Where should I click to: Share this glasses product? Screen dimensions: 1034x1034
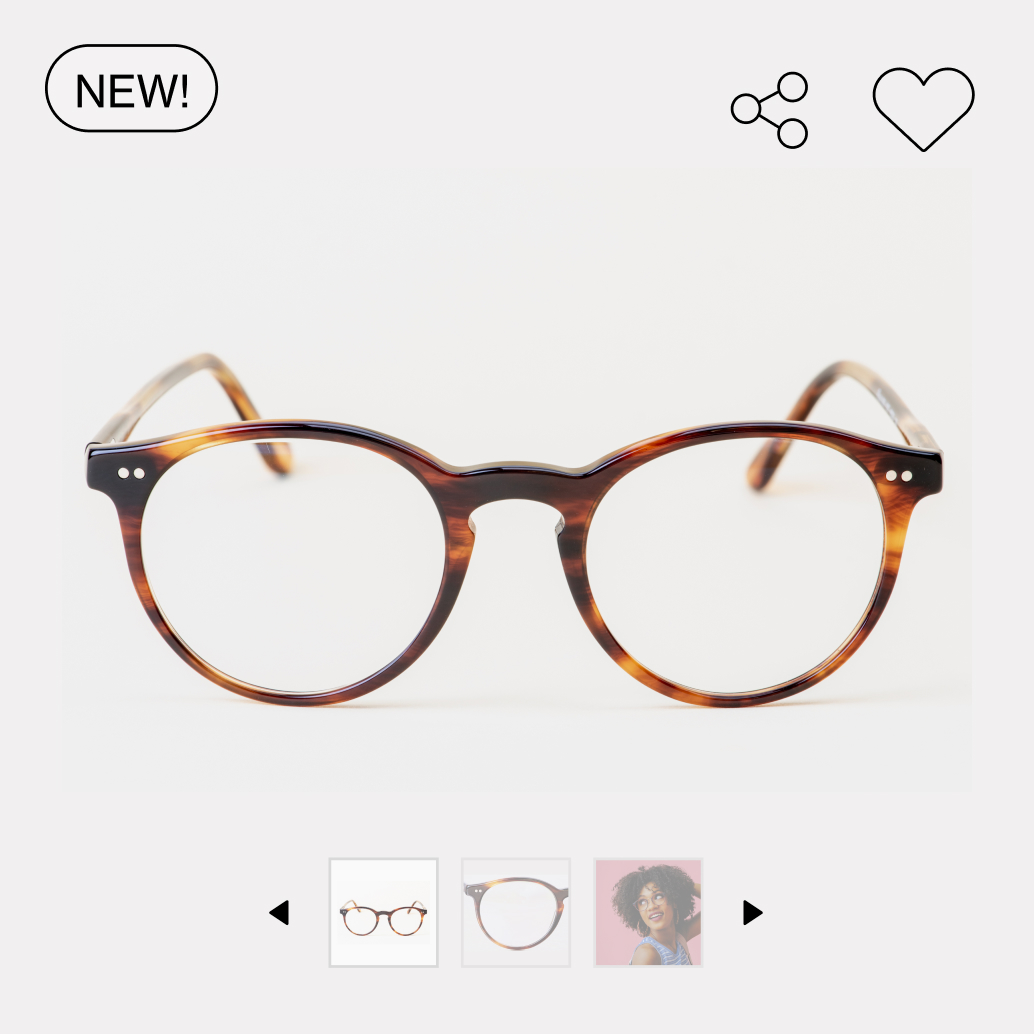(x=769, y=110)
